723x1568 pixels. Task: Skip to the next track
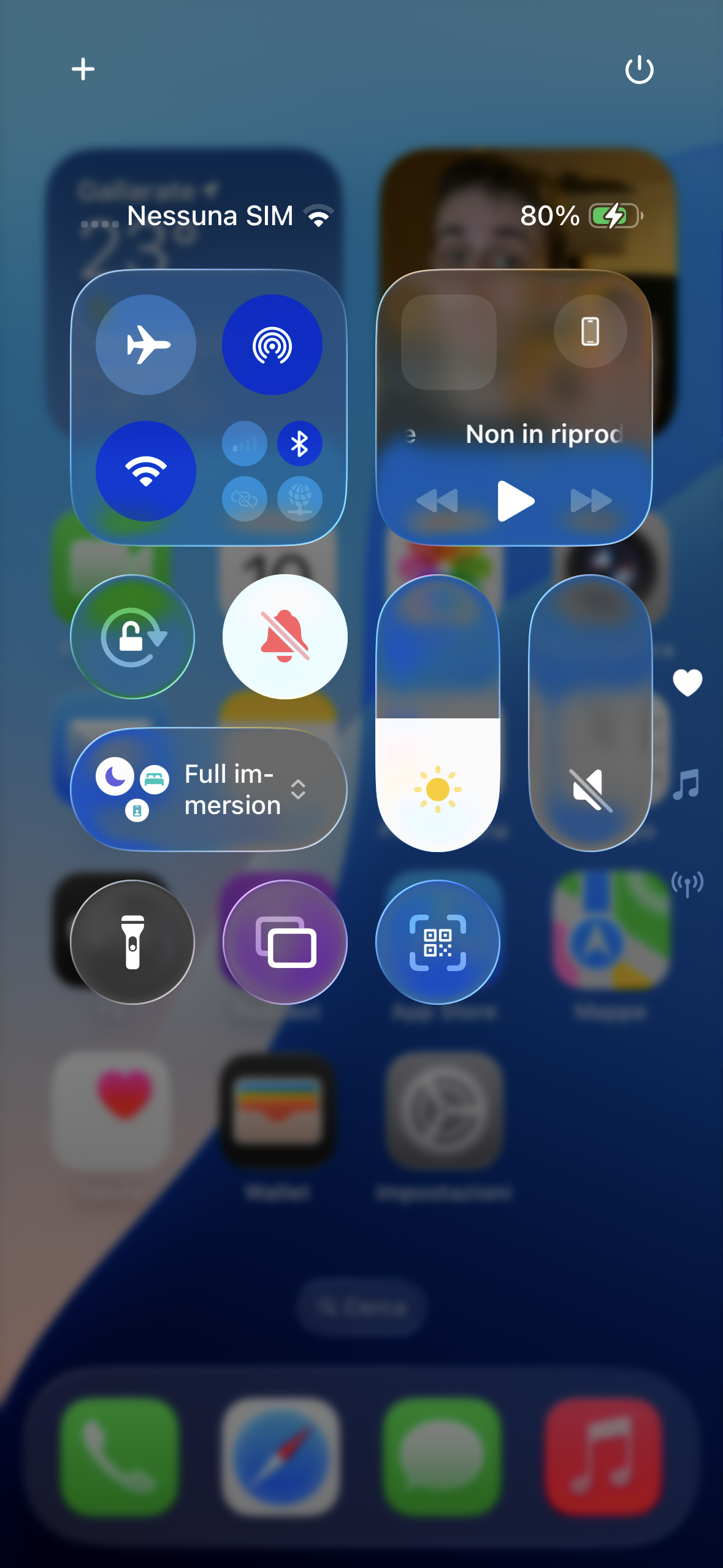[591, 501]
